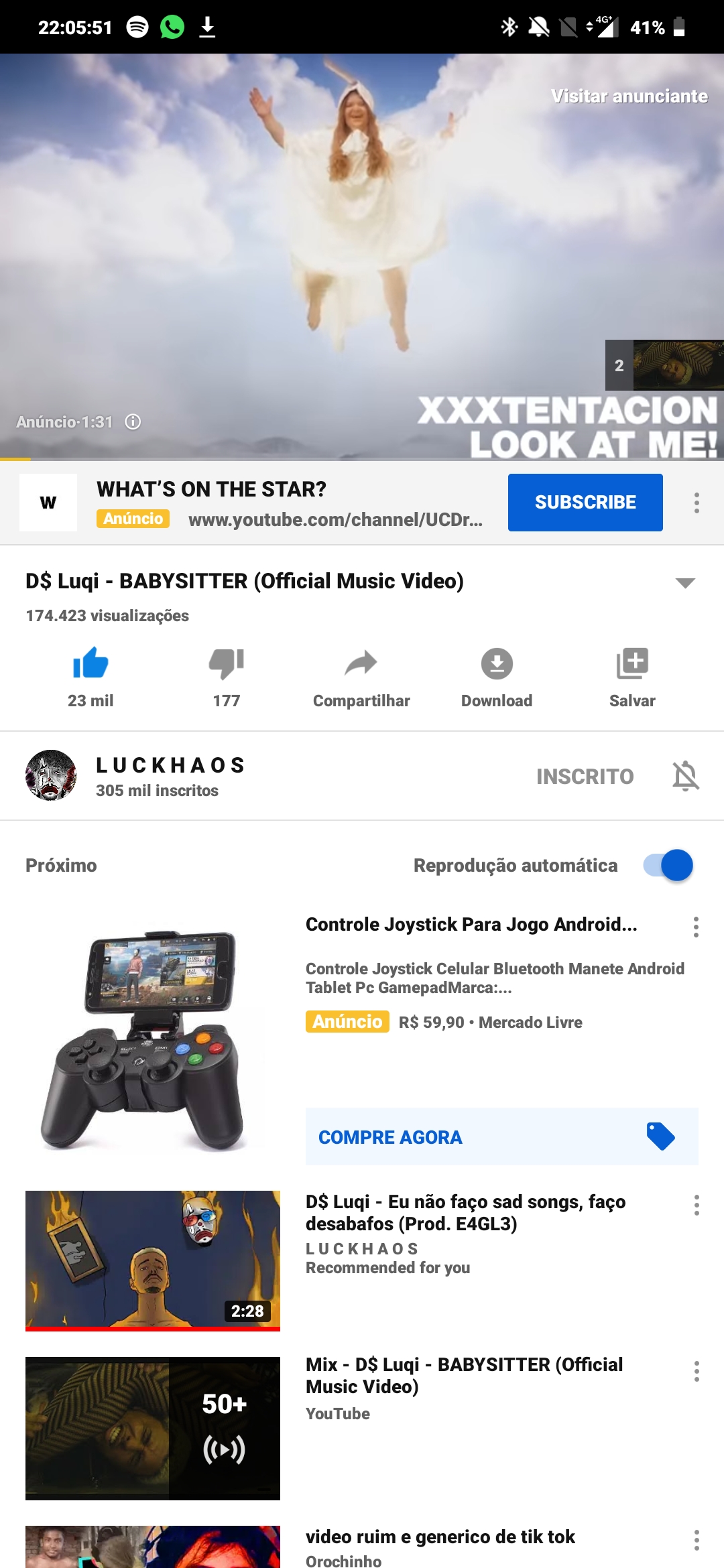The image size is (724, 1568).
Task: Tap Visitar anunciante on the ad
Action: pyautogui.click(x=629, y=96)
